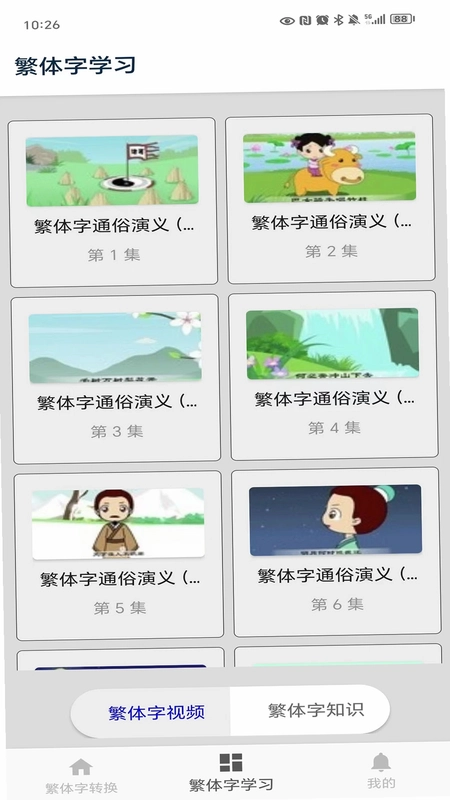Select the 第 4 集 video card

pos(333,375)
